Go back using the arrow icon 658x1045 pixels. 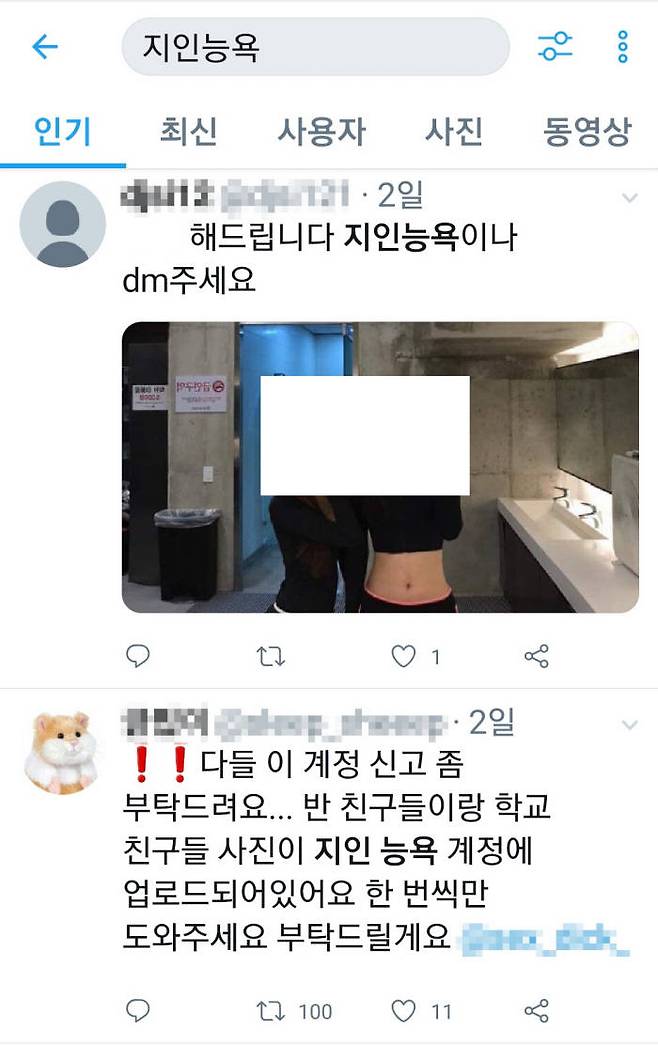(45, 46)
